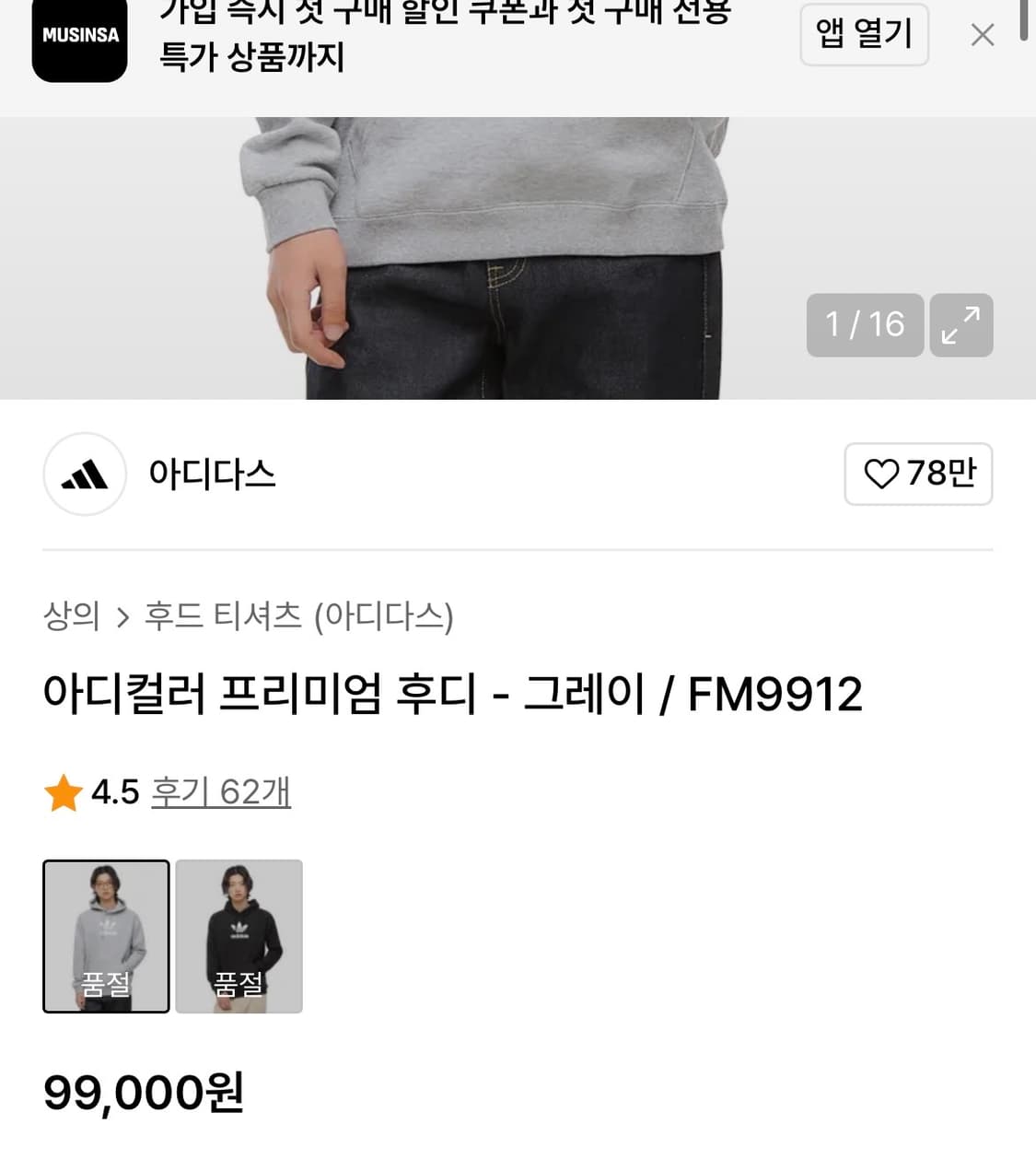The image size is (1036, 1159).
Task: Tap the heart wishlist counter showing 78만
Action: (918, 474)
